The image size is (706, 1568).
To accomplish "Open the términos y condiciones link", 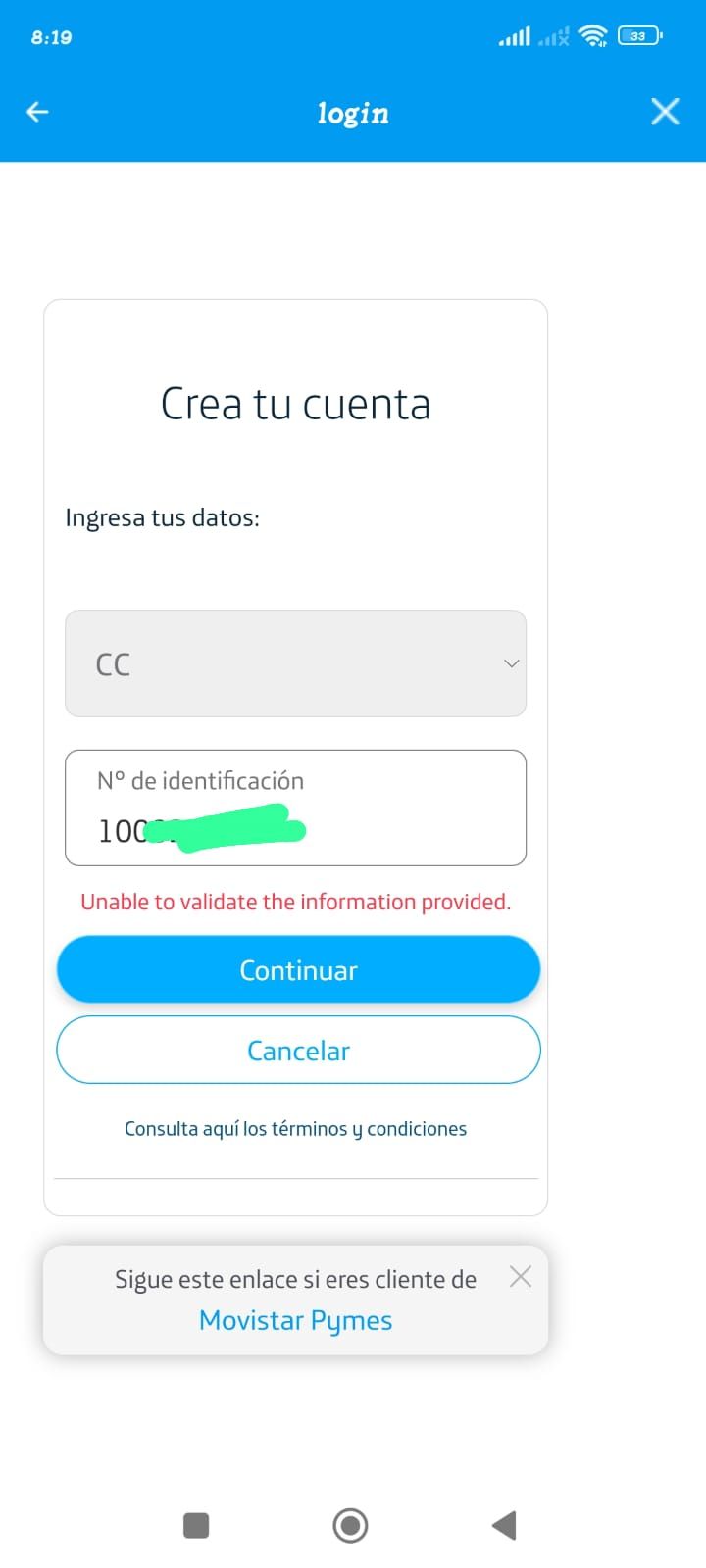I will coord(295,1129).
